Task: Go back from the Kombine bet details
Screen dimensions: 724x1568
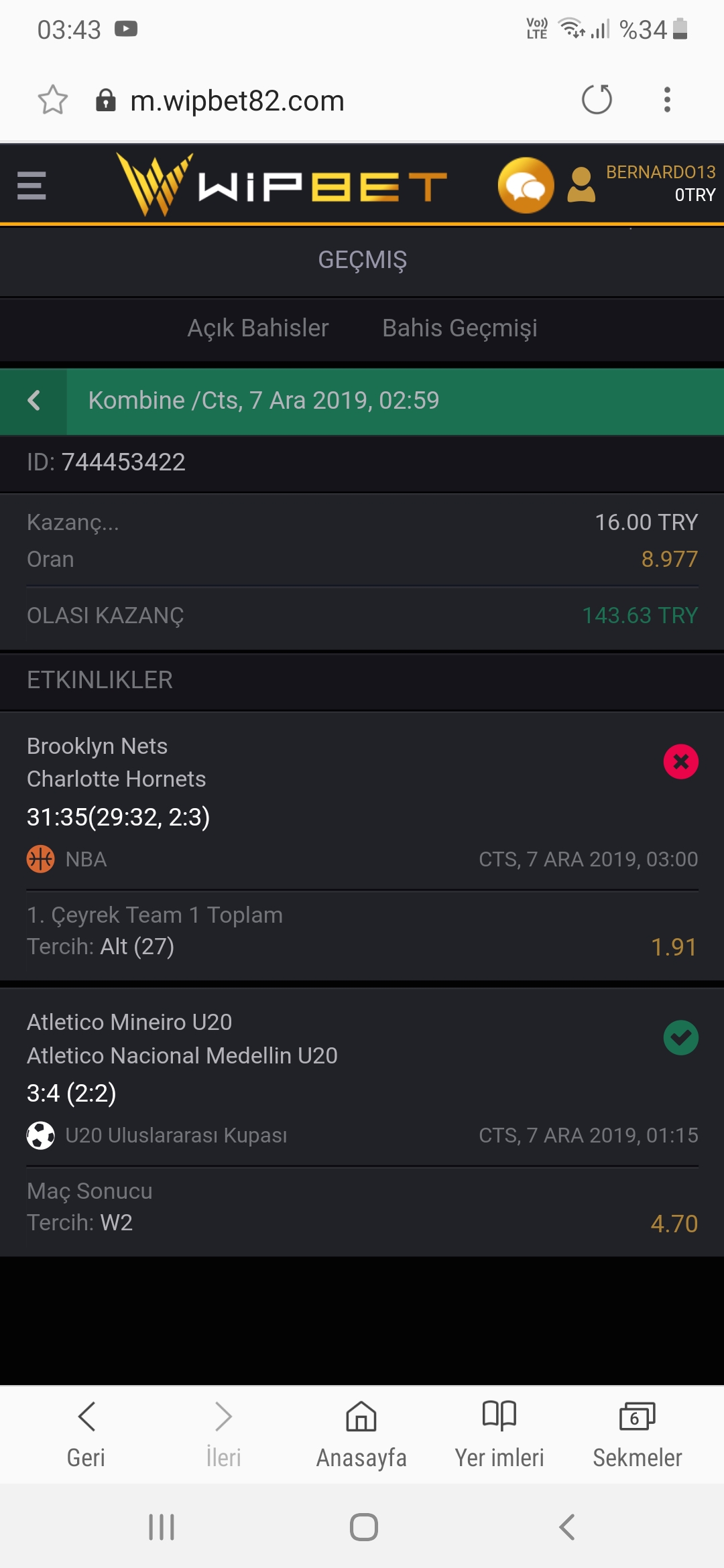Action: [x=34, y=401]
